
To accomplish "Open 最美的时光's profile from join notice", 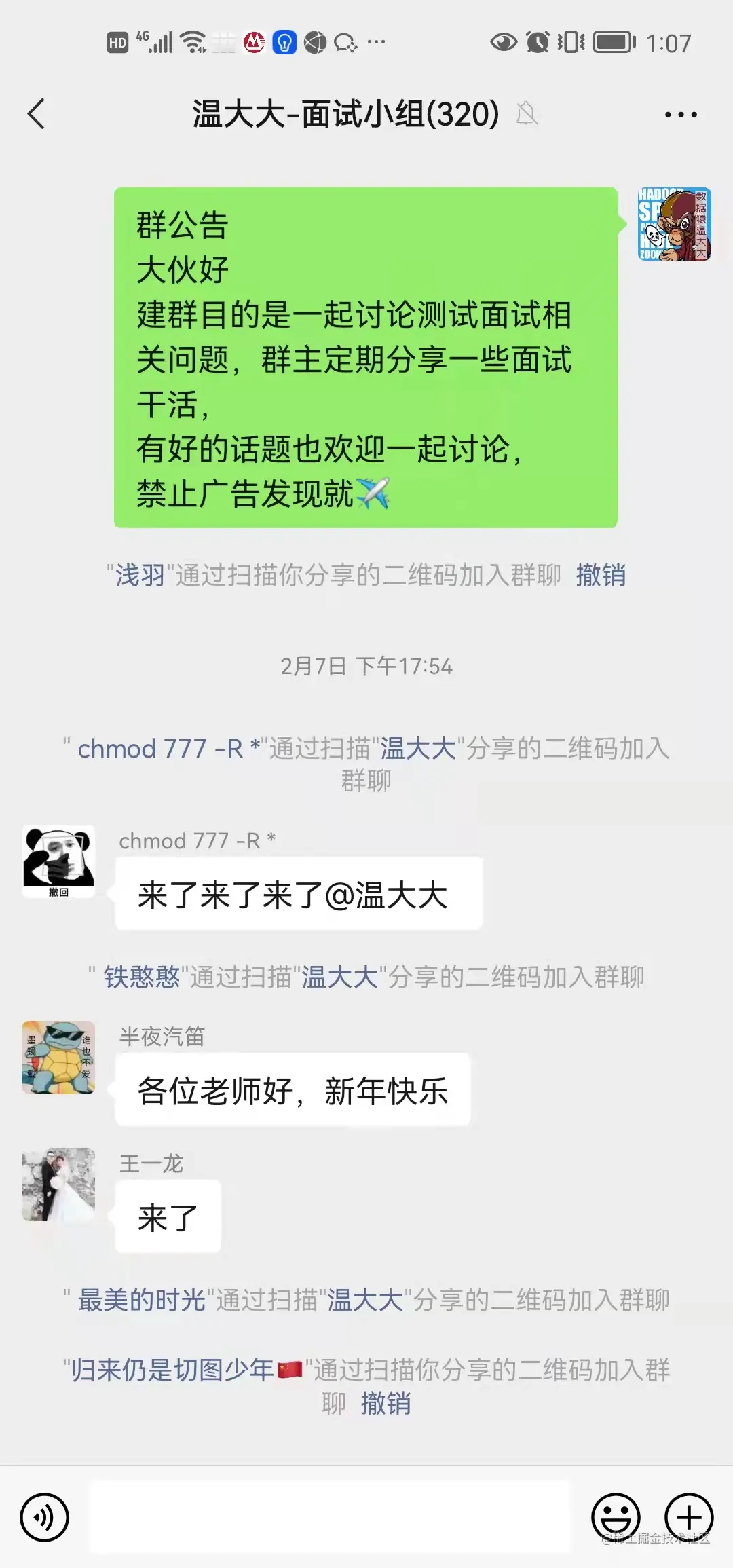I will click(142, 1300).
